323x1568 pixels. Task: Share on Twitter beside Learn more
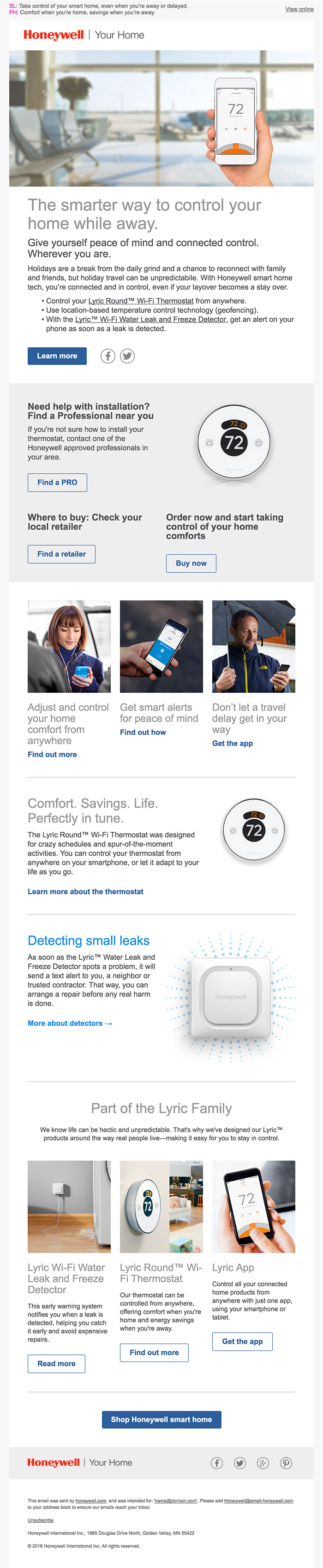pos(127,356)
